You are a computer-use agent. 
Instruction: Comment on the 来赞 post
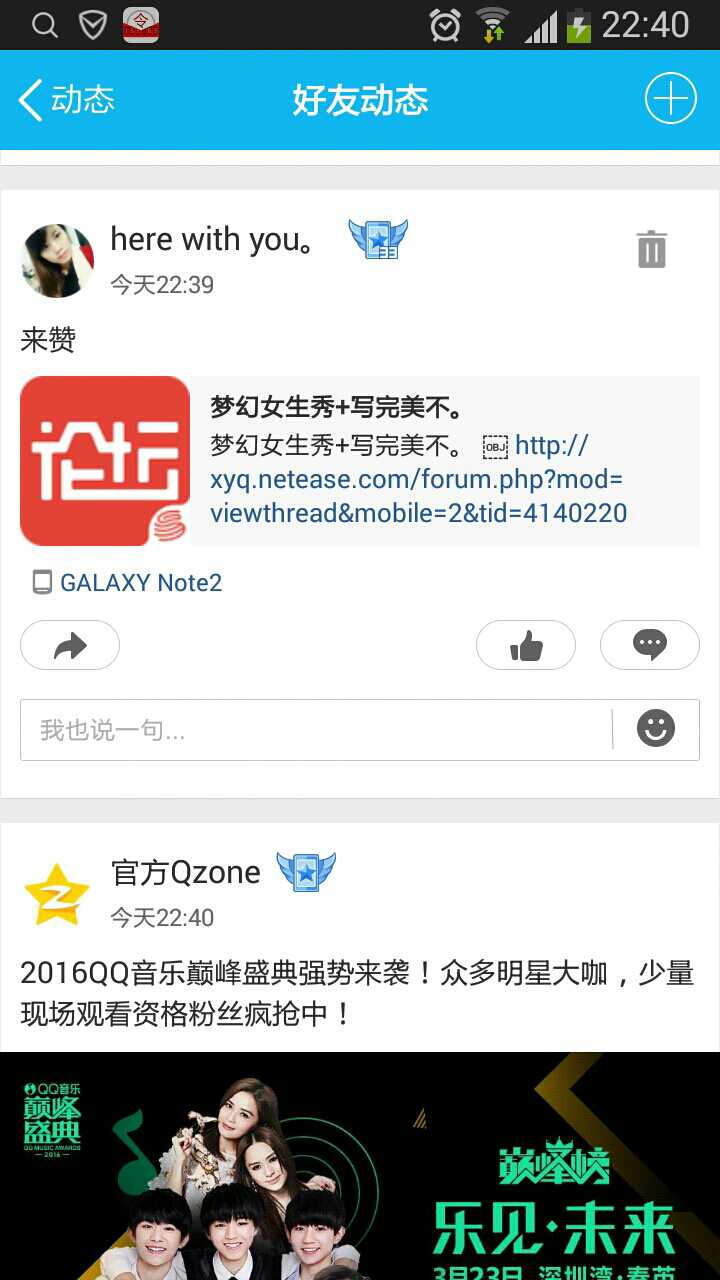pos(650,646)
